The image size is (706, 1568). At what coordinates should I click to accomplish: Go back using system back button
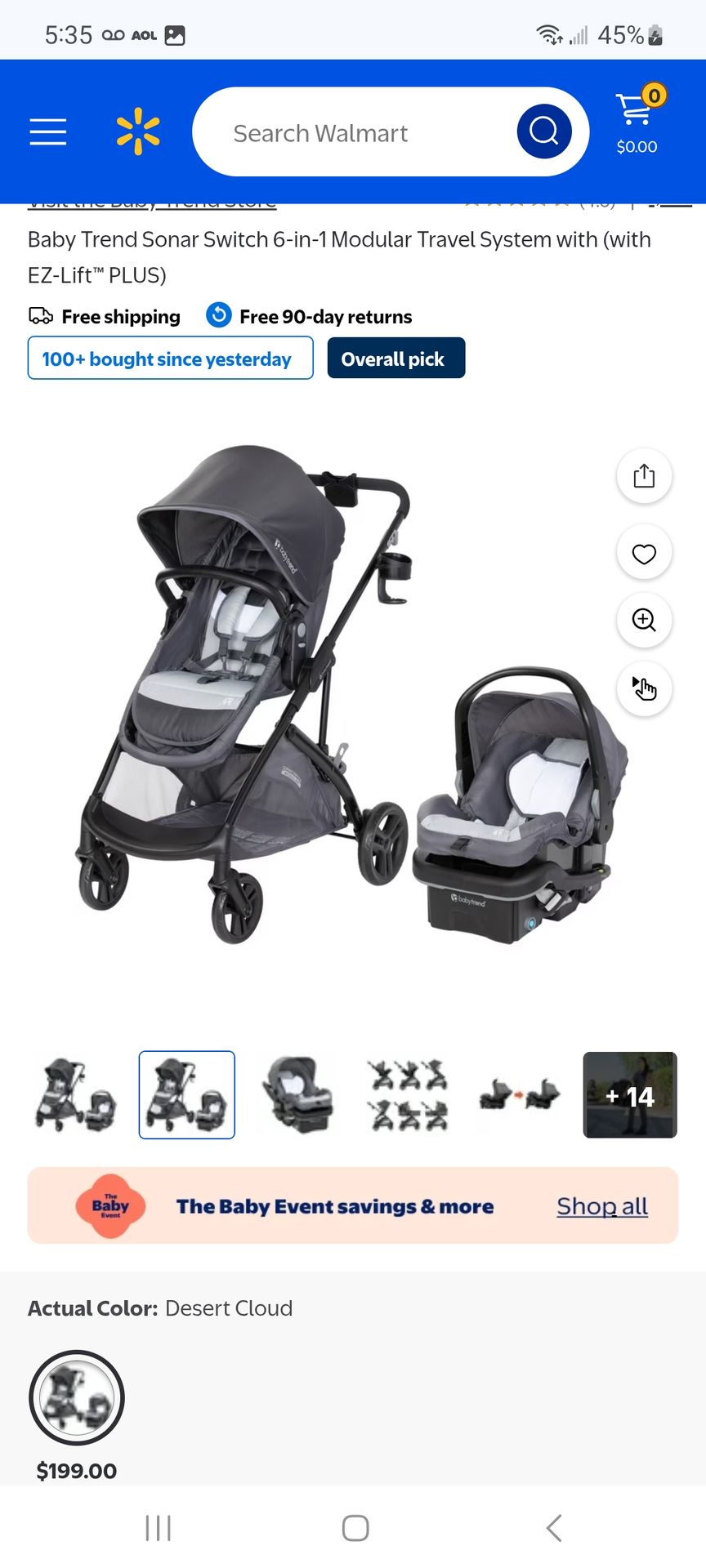553,1527
